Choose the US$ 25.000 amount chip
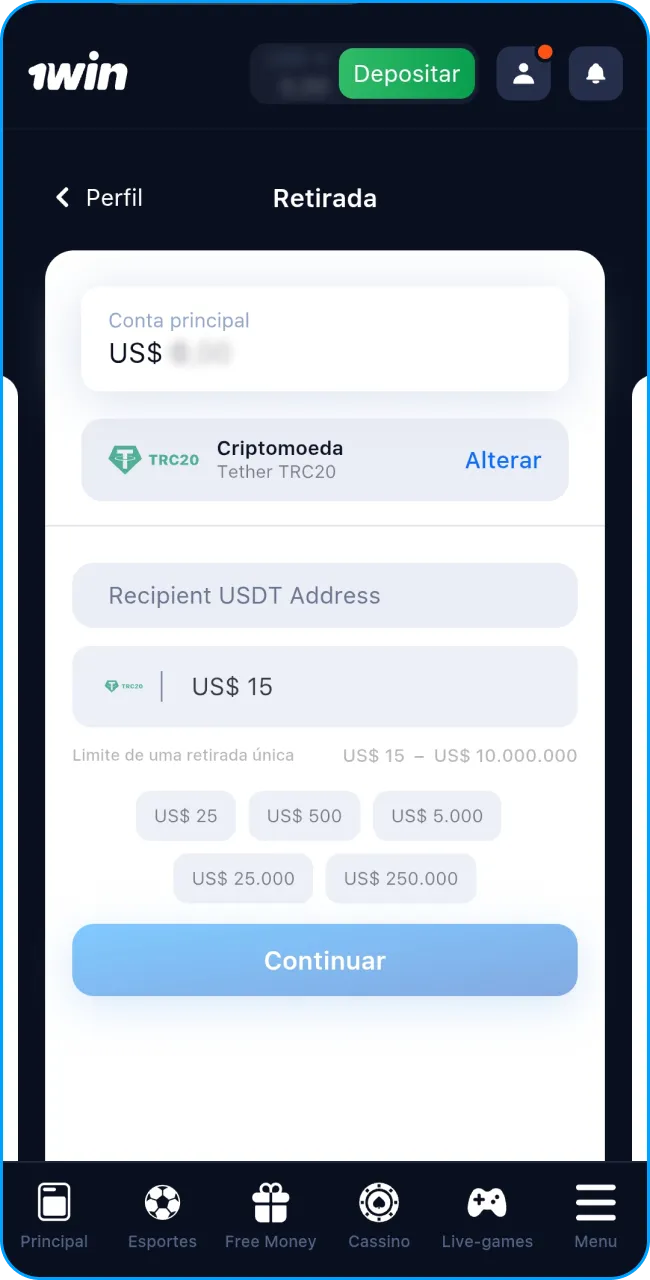Image resolution: width=650 pixels, height=1280 pixels. click(243, 879)
